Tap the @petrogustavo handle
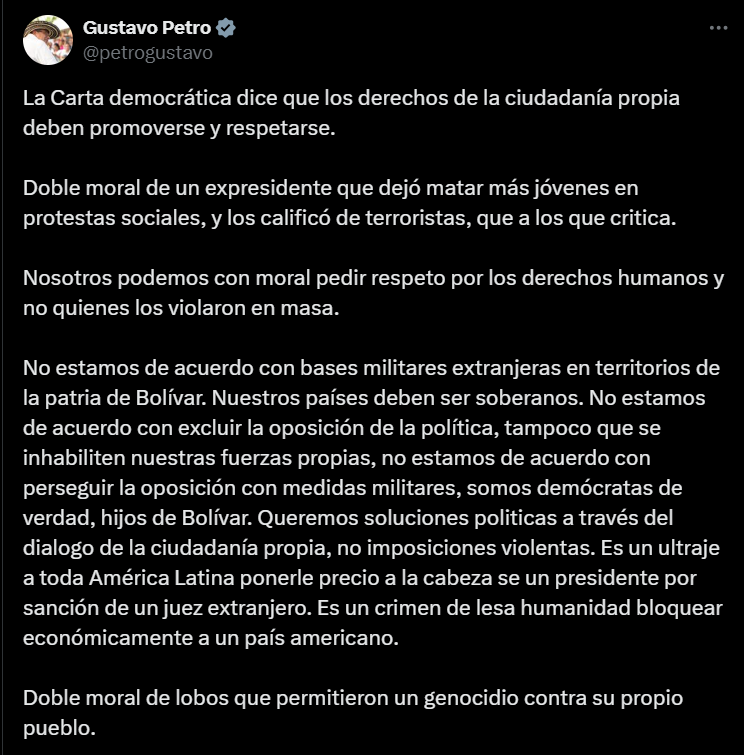744x755 pixels. (x=148, y=52)
